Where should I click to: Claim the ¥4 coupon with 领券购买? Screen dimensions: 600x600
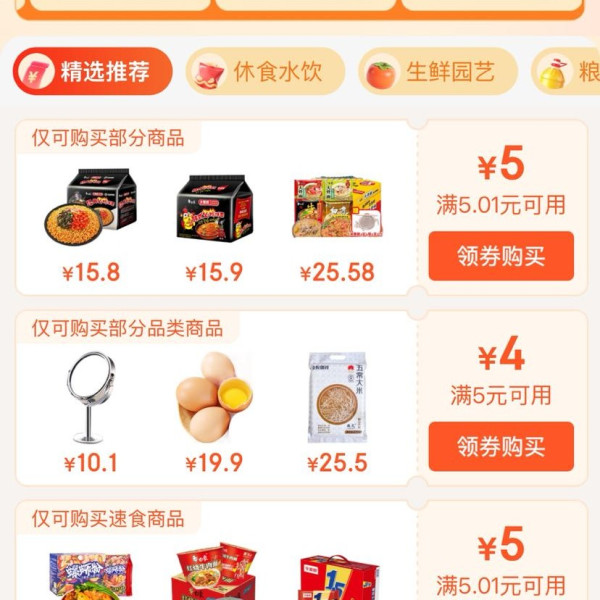[x=501, y=446]
